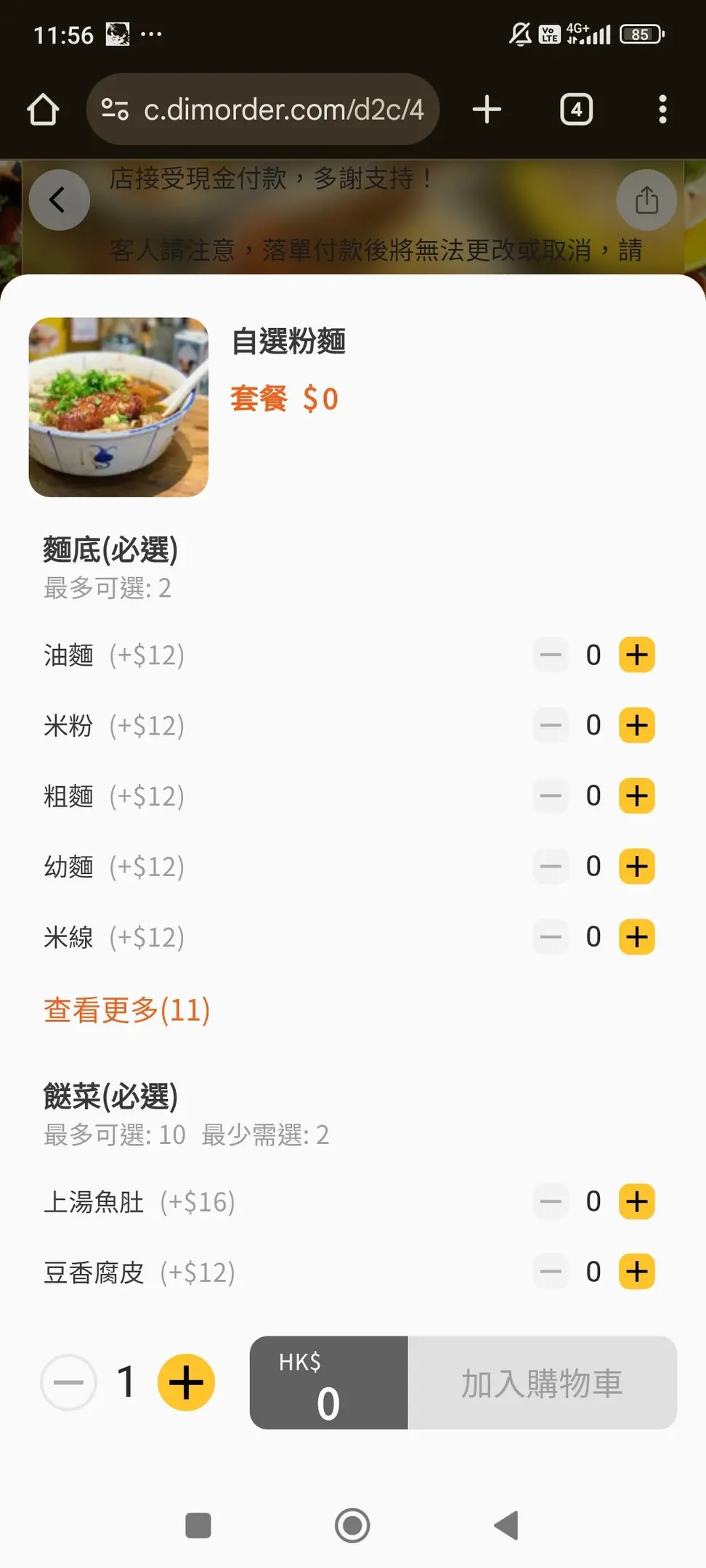Viewport: 706px width, 1568px height.
Task: Add one 米粉 noodle base
Action: click(636, 725)
